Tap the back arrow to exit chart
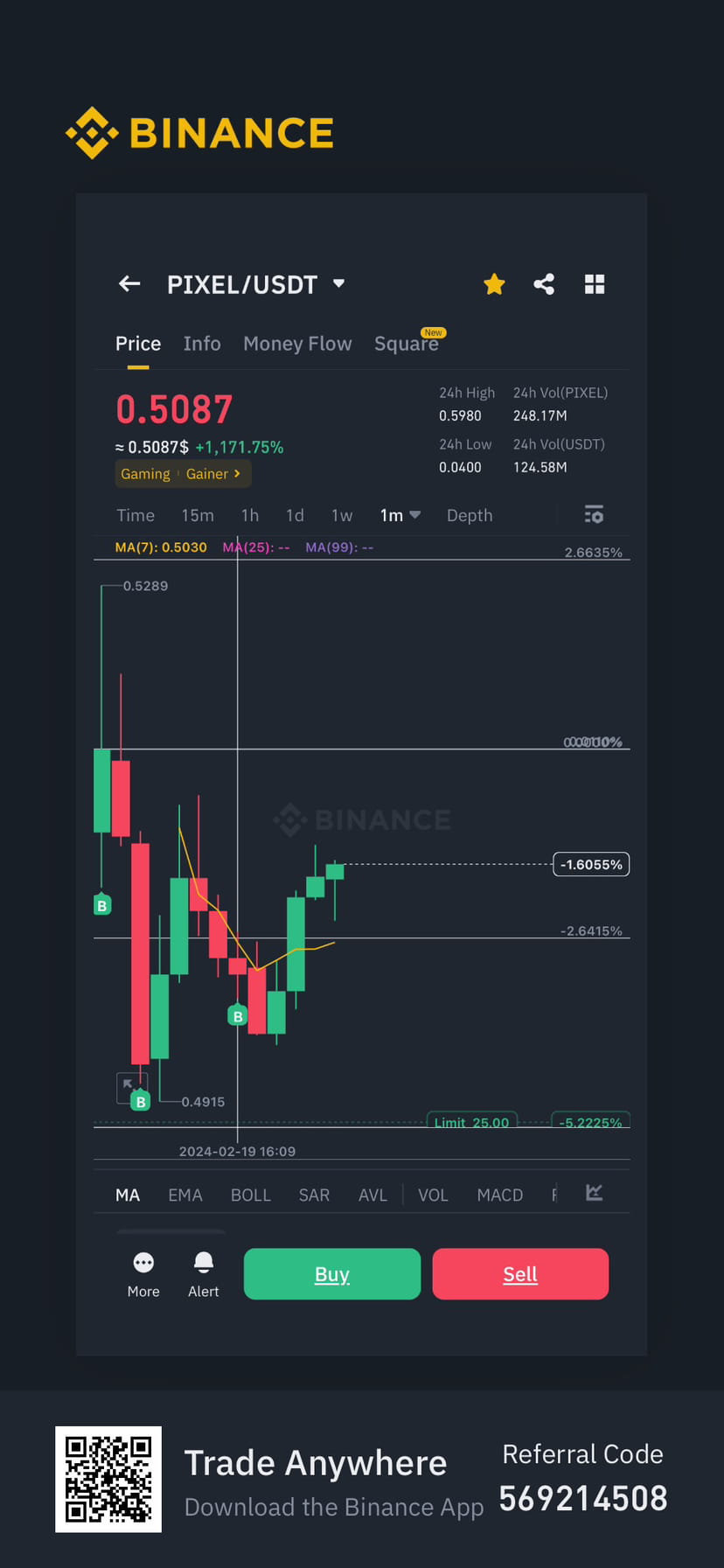 click(x=129, y=283)
